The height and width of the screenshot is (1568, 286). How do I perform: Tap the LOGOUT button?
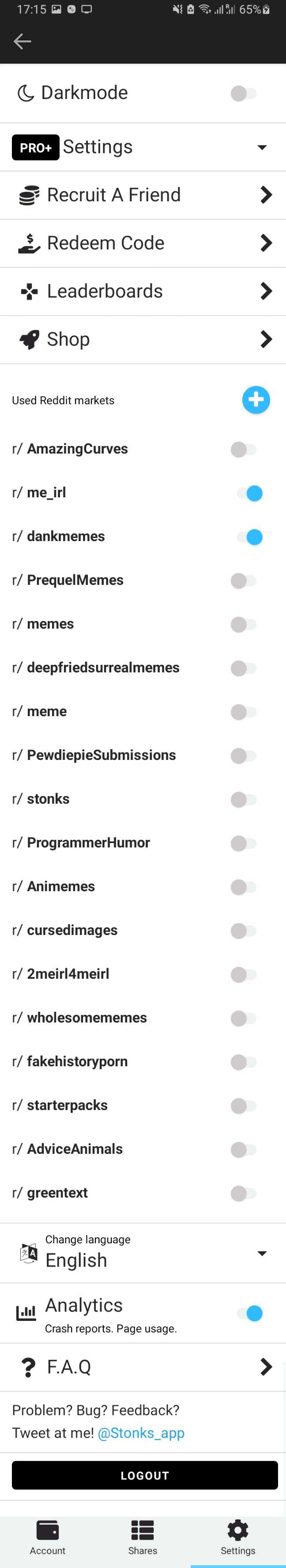tap(144, 1475)
